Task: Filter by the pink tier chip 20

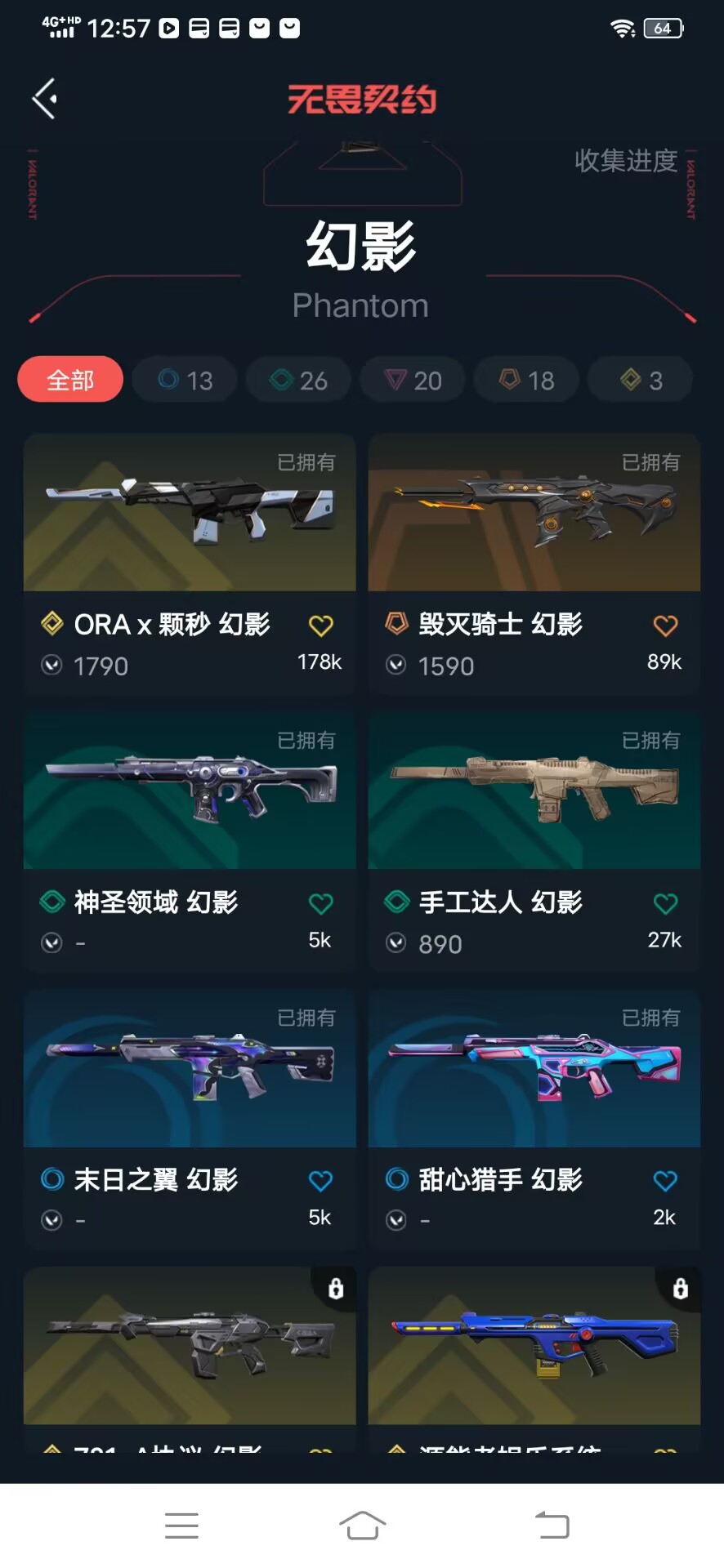Action: [x=413, y=380]
